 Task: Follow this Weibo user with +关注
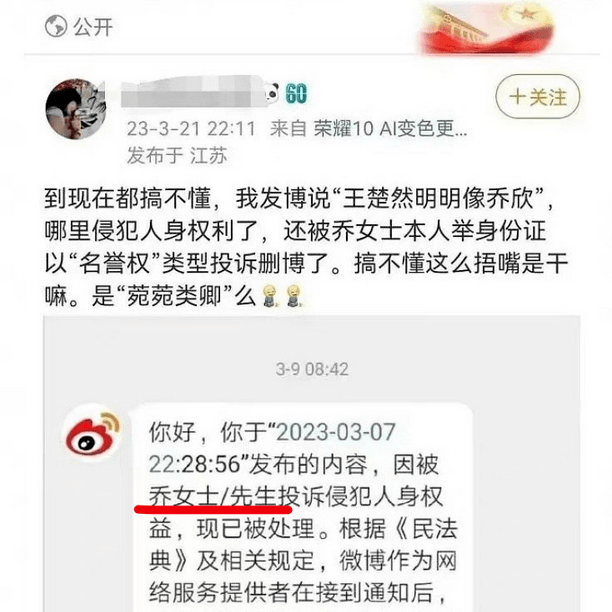pos(538,97)
